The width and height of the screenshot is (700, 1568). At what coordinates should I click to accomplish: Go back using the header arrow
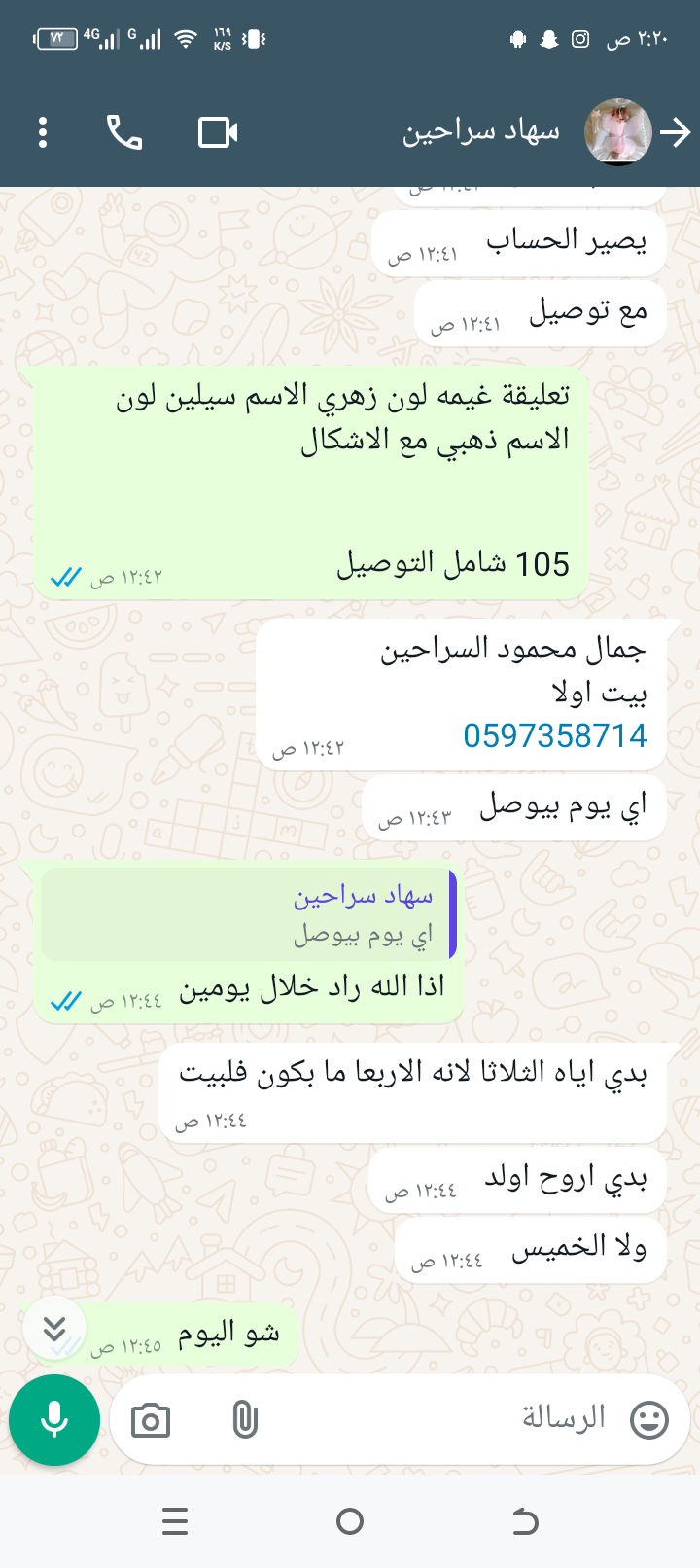pyautogui.click(x=675, y=132)
